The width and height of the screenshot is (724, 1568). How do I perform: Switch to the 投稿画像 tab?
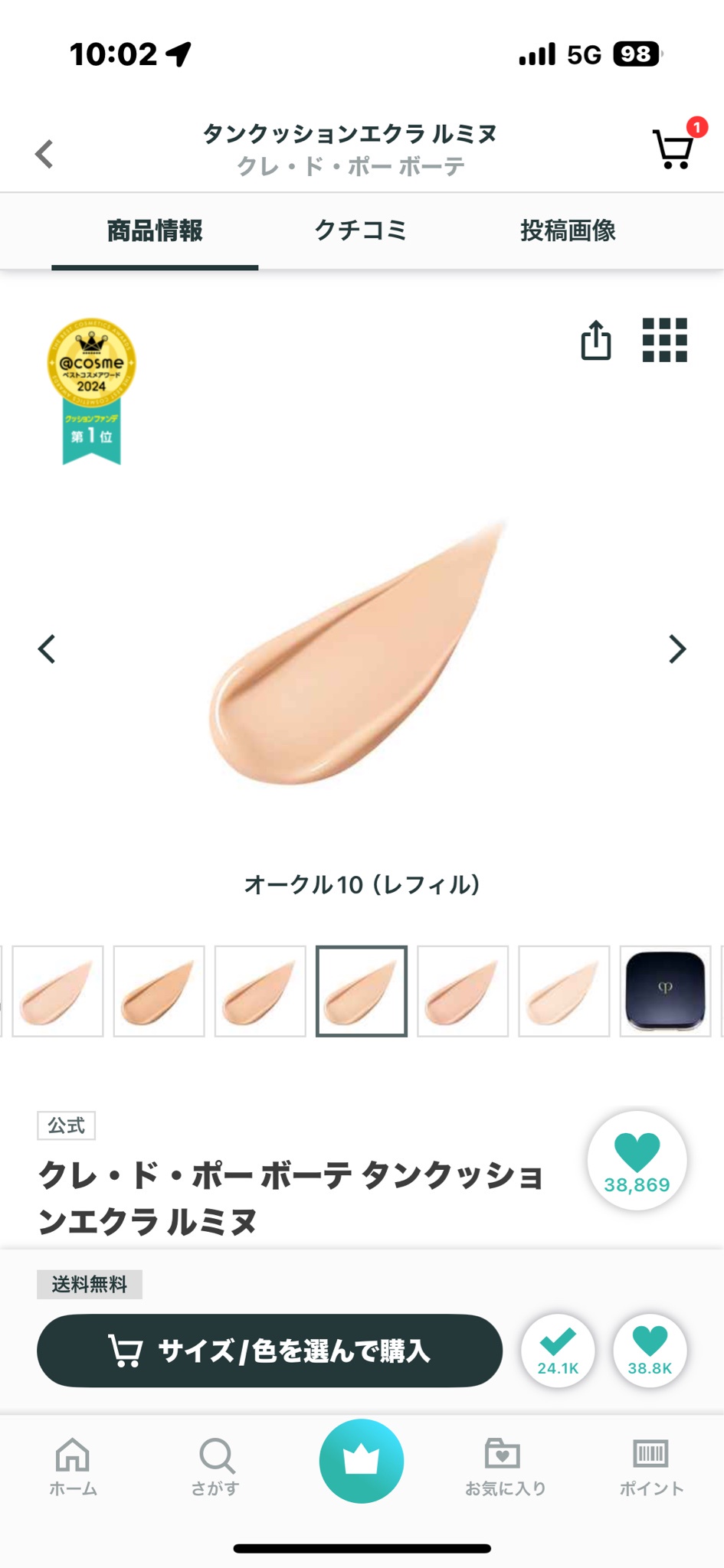tap(568, 230)
